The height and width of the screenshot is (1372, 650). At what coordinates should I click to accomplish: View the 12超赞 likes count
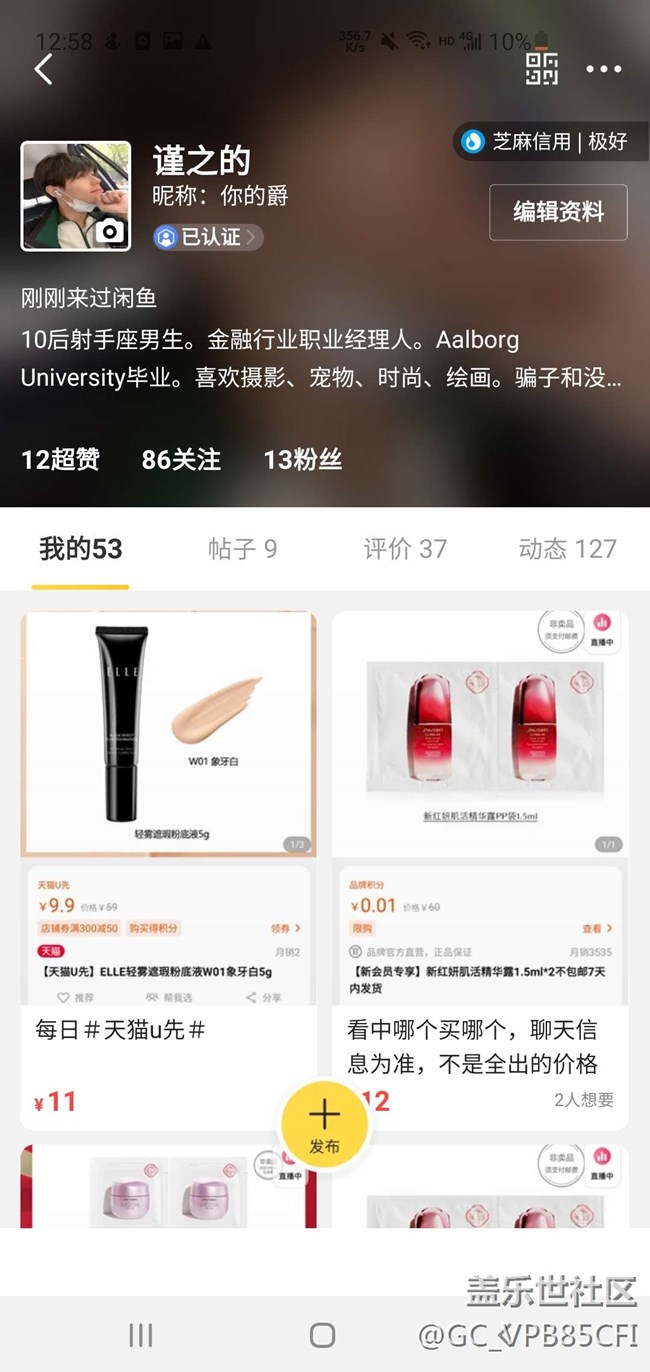[60, 460]
